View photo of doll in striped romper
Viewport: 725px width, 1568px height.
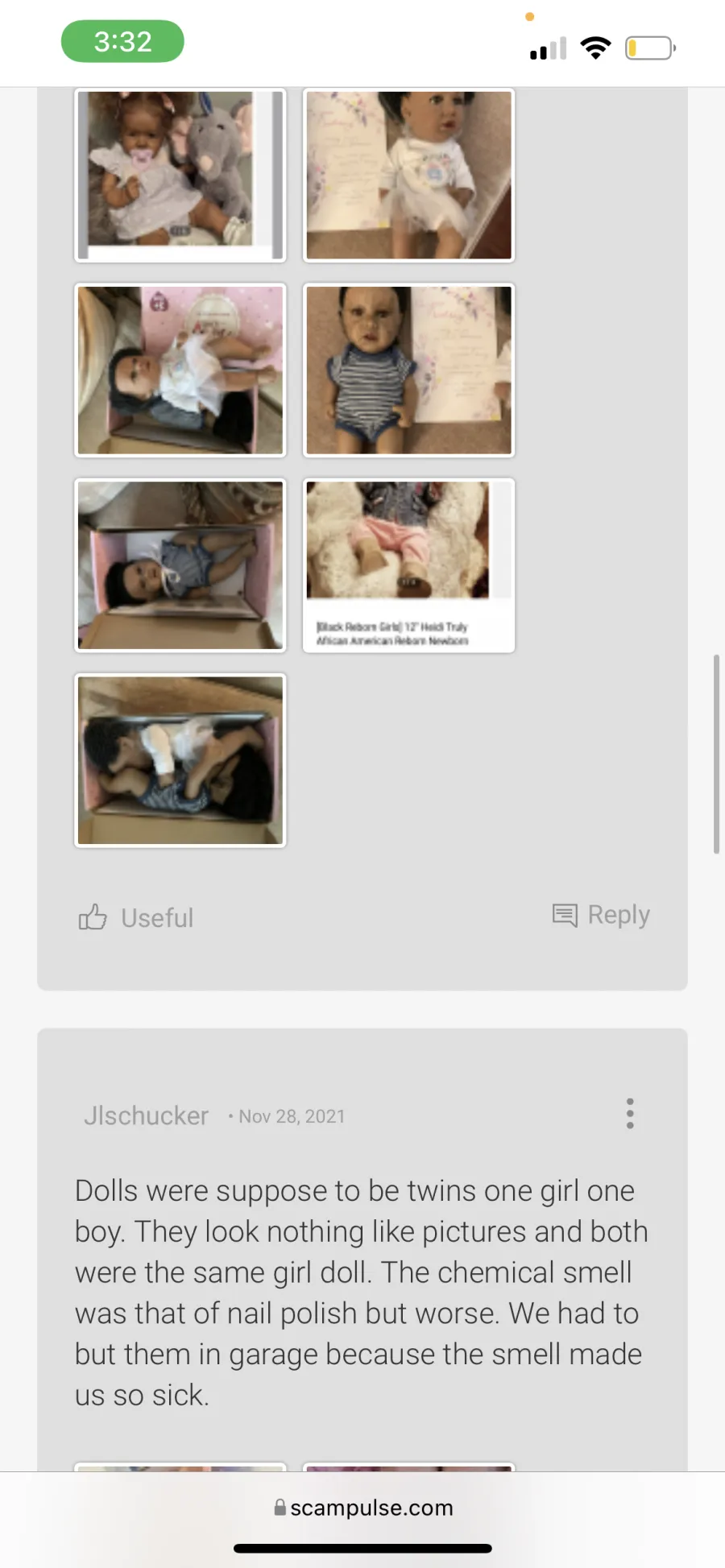click(x=408, y=370)
